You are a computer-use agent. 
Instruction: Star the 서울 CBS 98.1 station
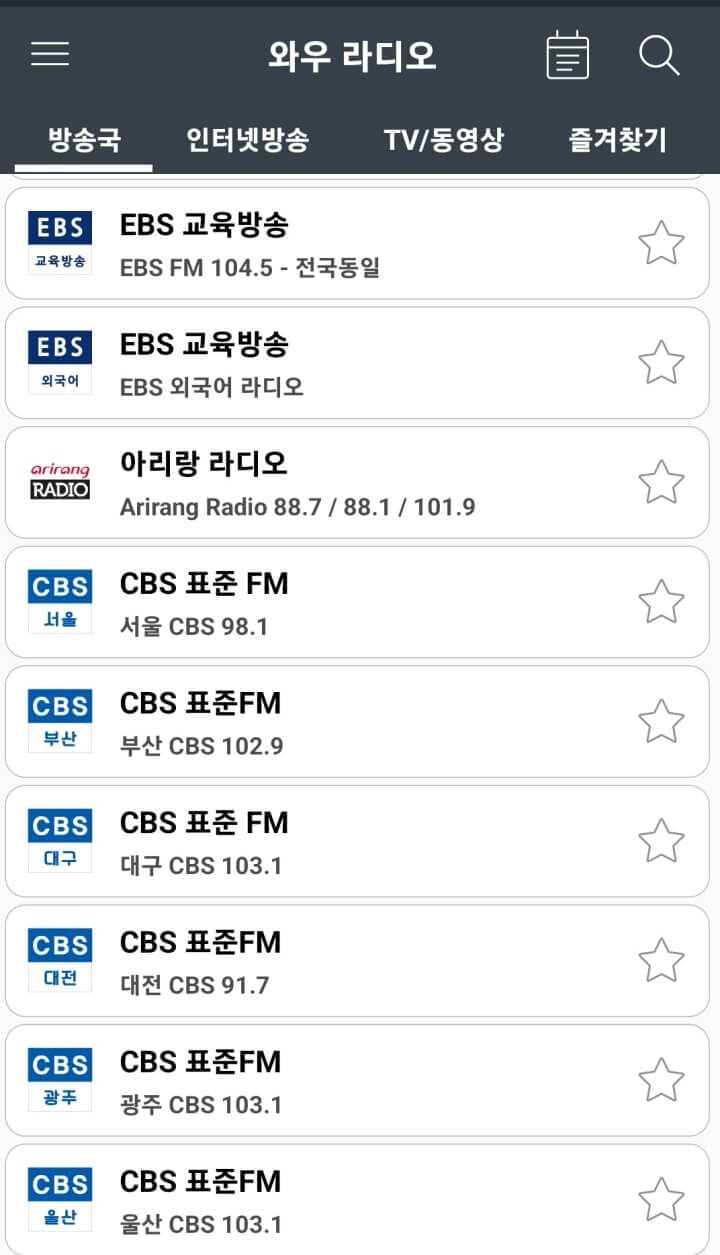tap(661, 601)
